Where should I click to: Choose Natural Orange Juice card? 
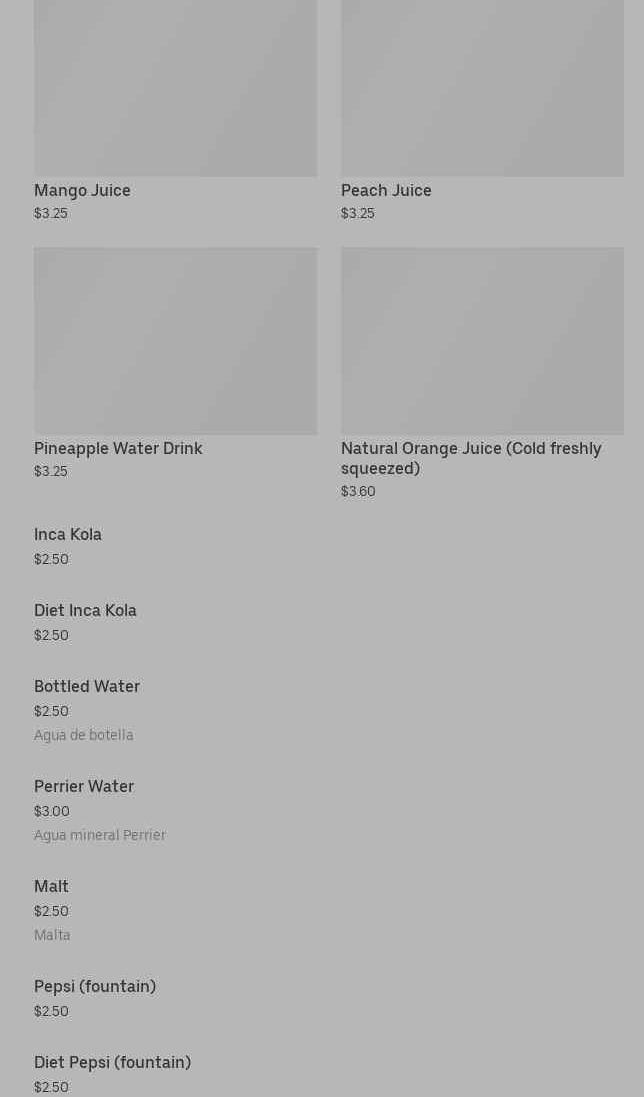pos(482,374)
